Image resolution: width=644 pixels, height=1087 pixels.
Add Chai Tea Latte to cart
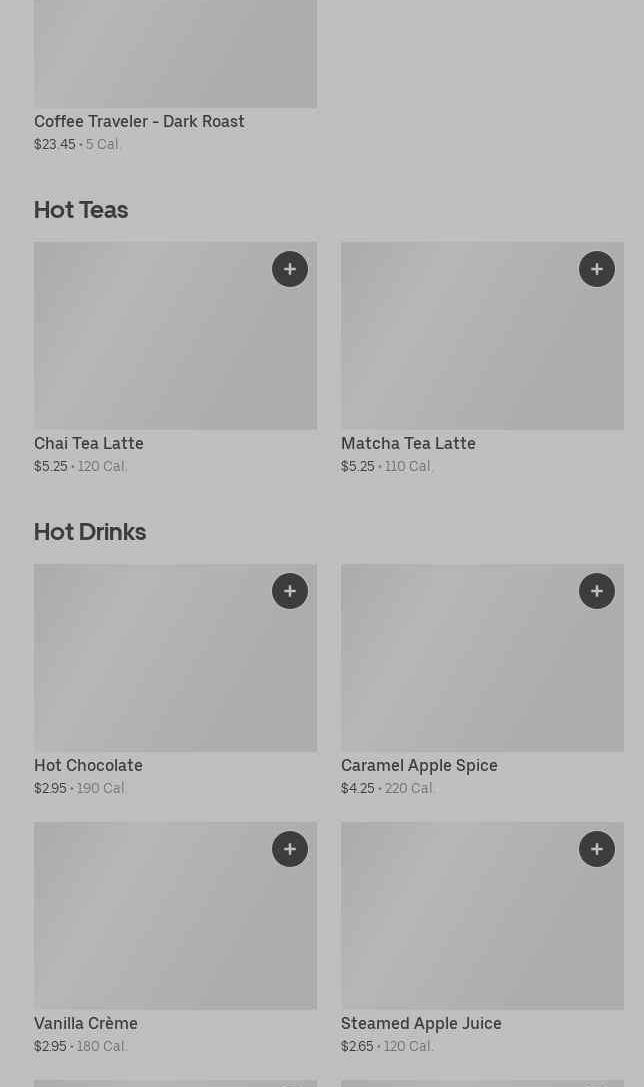[290, 269]
